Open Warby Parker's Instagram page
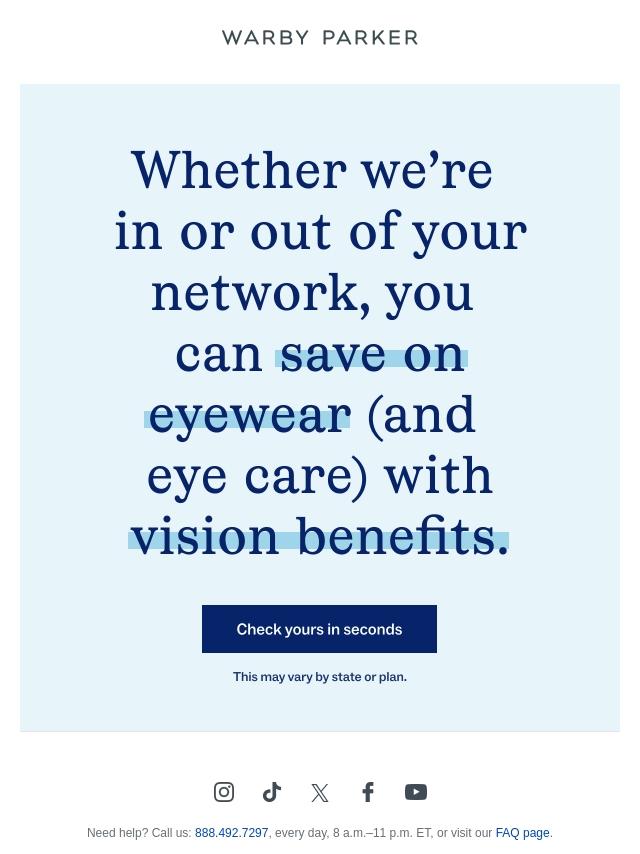This screenshot has width=640, height=854. [x=224, y=792]
